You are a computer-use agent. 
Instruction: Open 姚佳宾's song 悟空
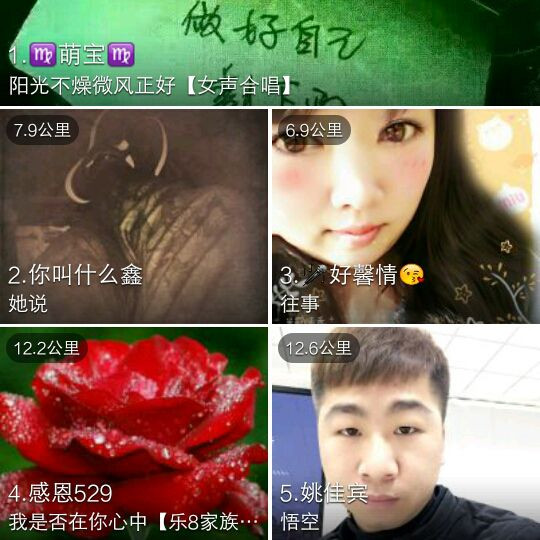[406, 434]
